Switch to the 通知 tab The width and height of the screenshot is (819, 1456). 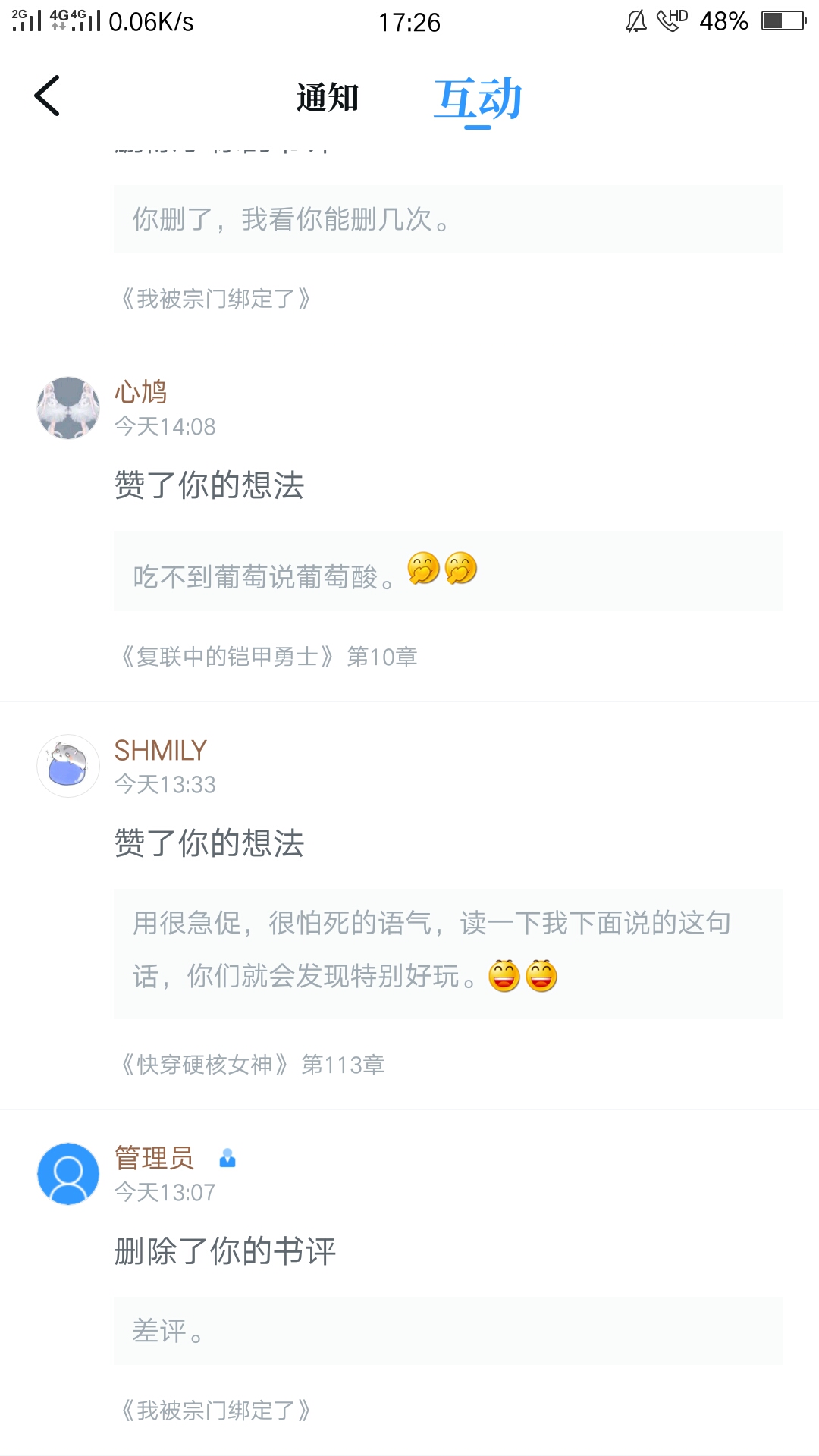click(327, 99)
